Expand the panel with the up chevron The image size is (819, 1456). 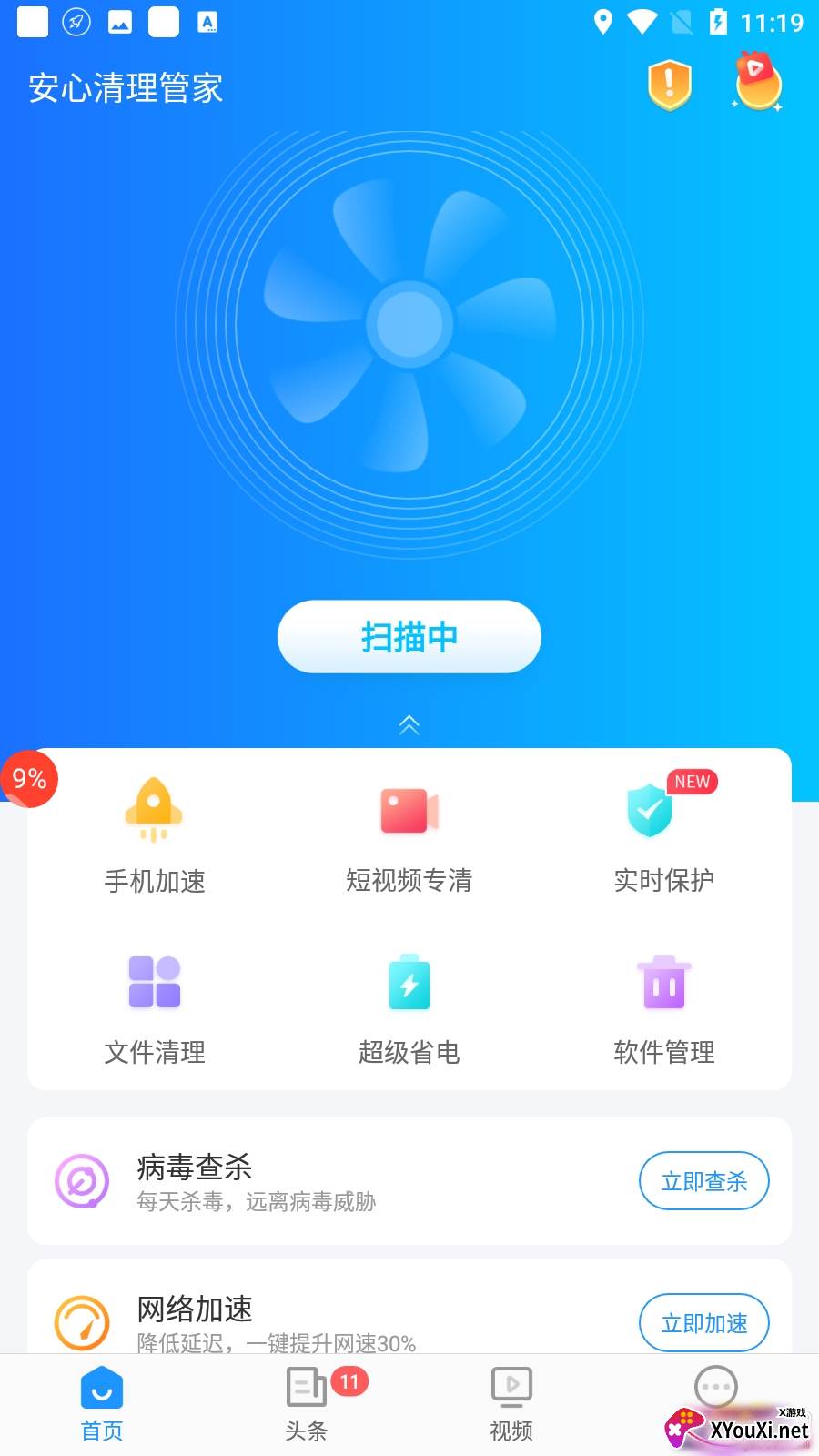pos(409,724)
